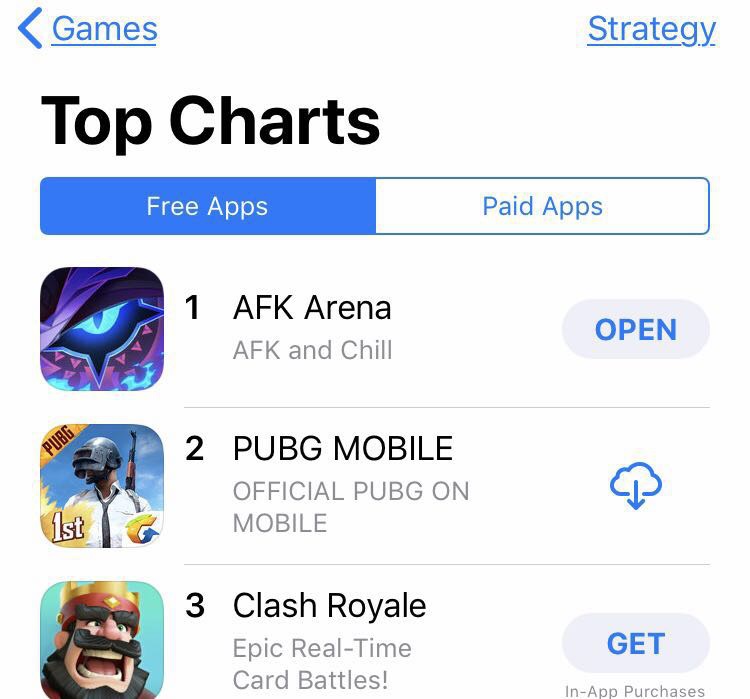Viewport: 750px width, 699px height.
Task: Redownload PUBG MOBILE via cloud icon
Action: click(635, 487)
